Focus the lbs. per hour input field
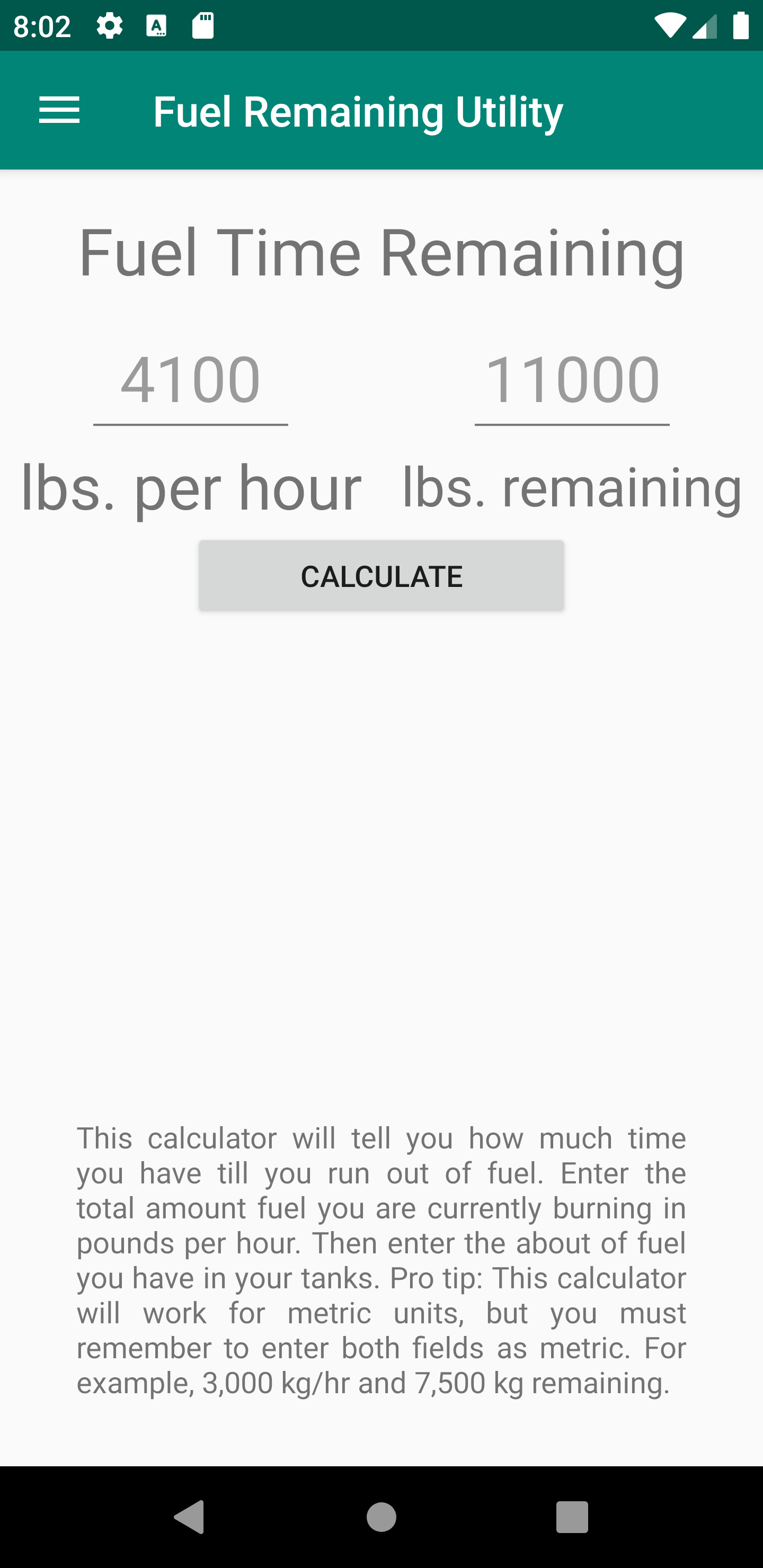The width and height of the screenshot is (763, 1568). (x=190, y=381)
